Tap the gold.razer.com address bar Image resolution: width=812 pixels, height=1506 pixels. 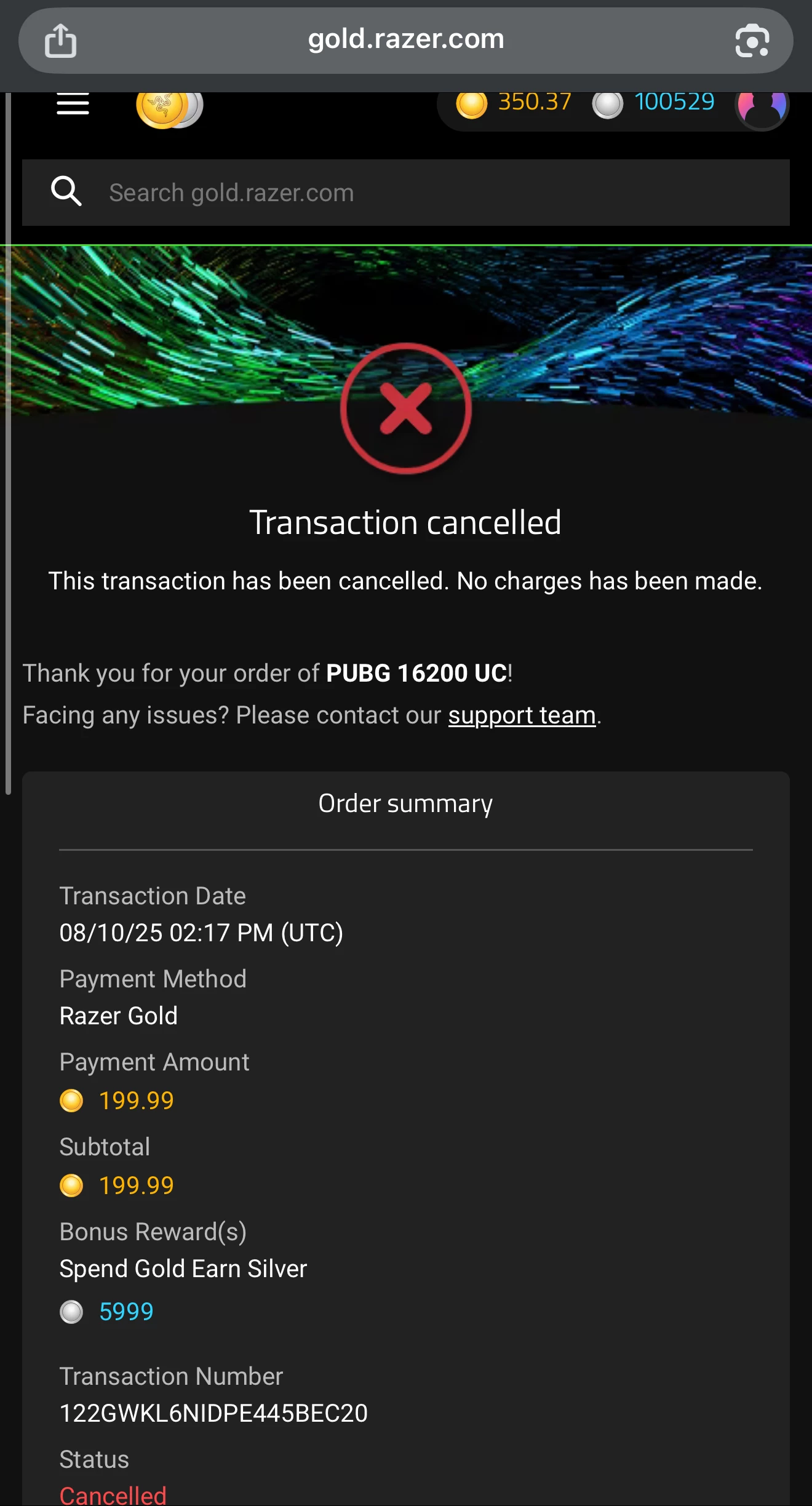(406, 40)
